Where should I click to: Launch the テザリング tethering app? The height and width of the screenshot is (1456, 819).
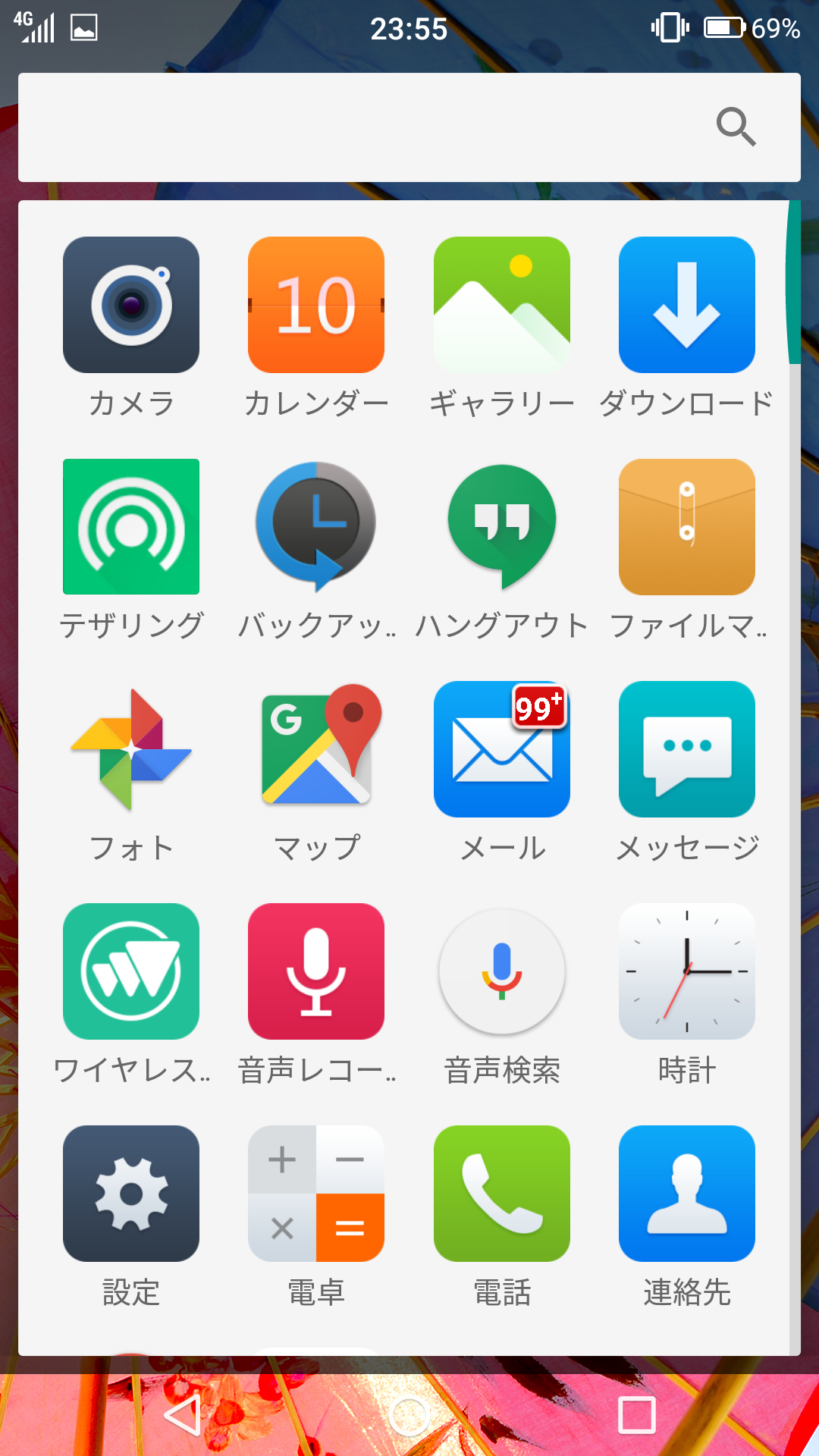pos(131,527)
